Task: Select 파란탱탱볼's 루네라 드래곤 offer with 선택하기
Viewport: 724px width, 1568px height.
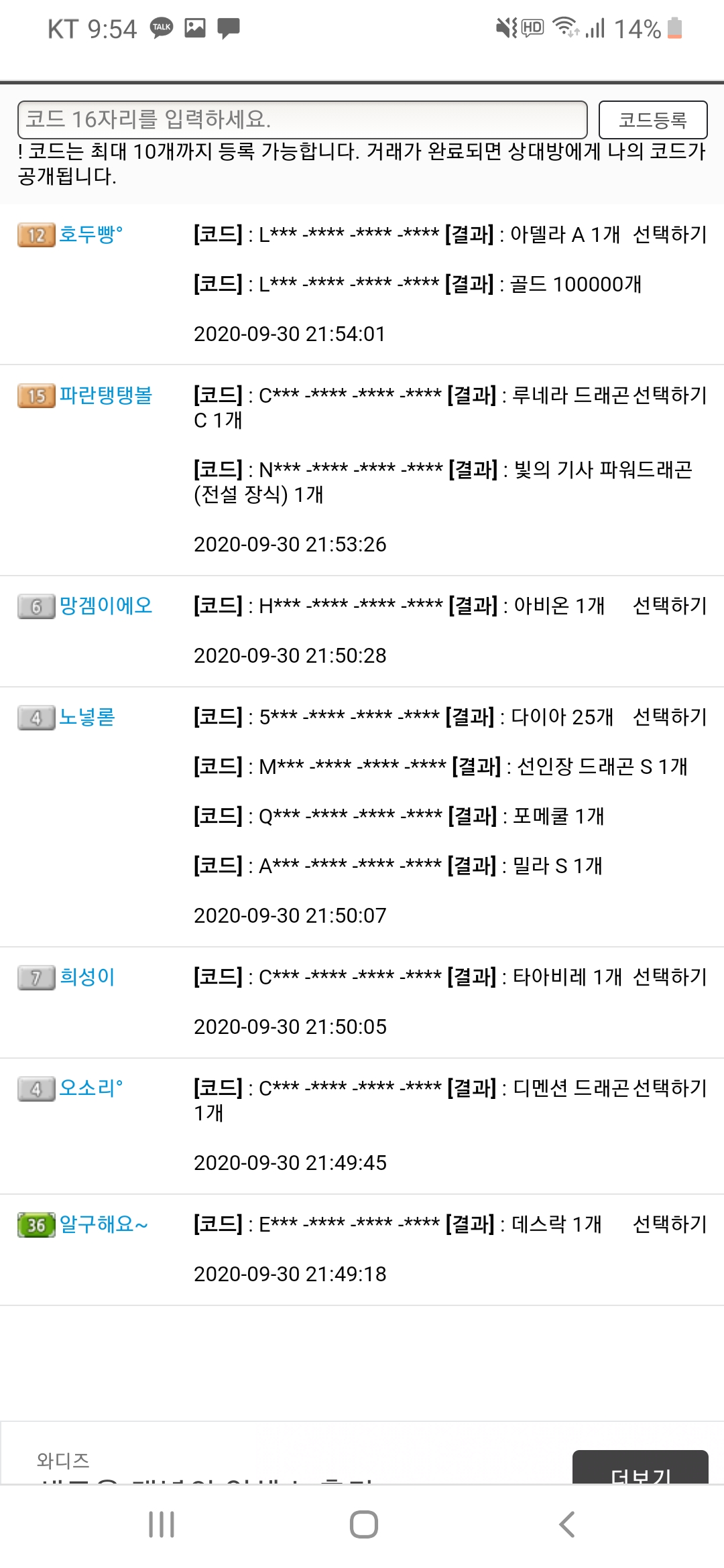Action: point(670,395)
